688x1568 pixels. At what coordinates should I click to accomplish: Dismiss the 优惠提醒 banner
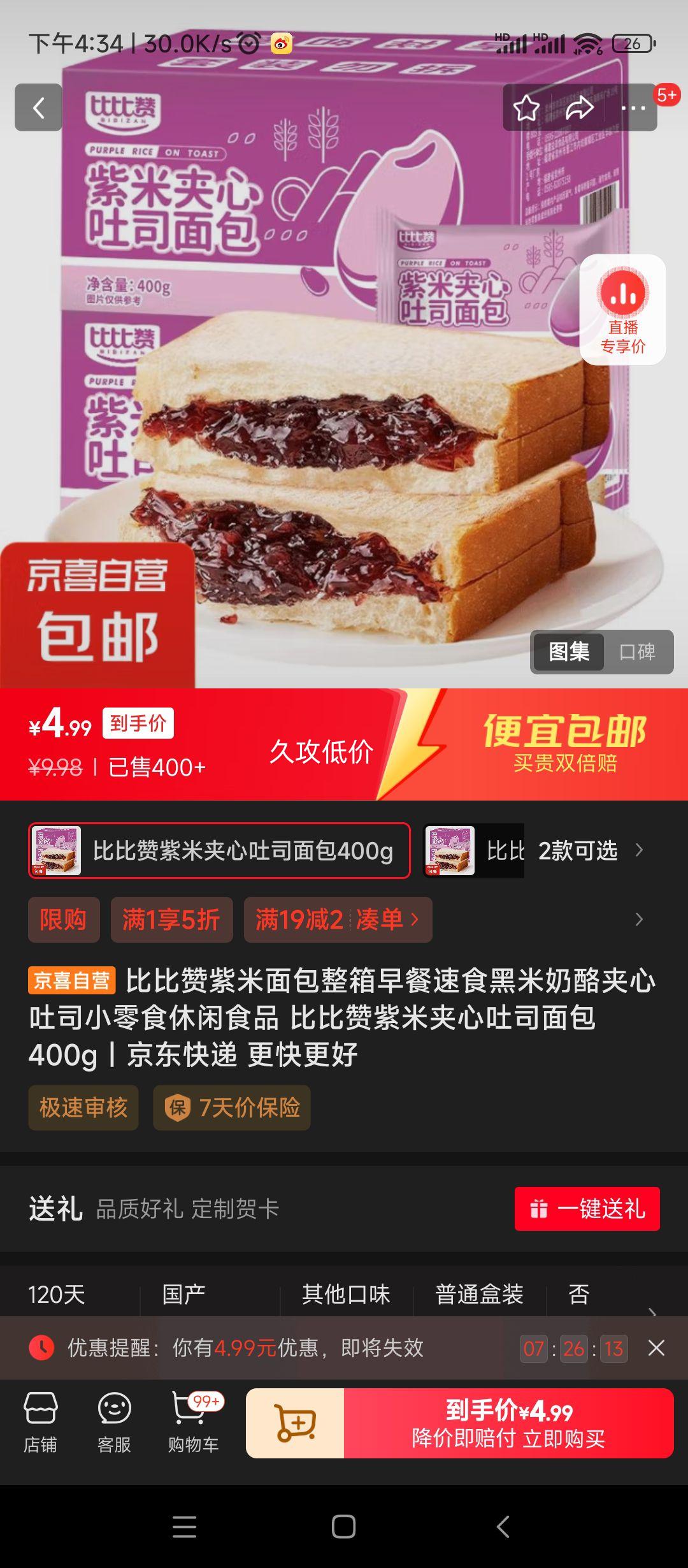[656, 1348]
